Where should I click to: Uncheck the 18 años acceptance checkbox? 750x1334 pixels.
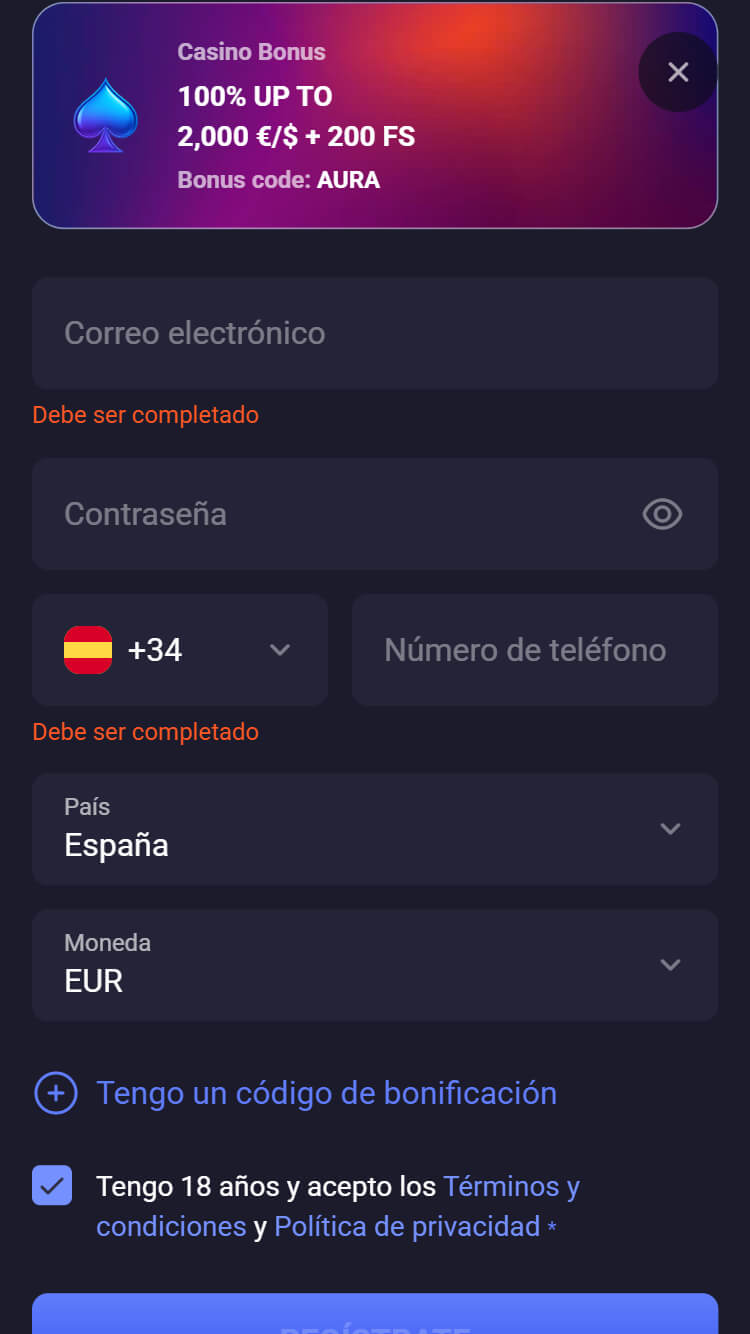tap(52, 1186)
